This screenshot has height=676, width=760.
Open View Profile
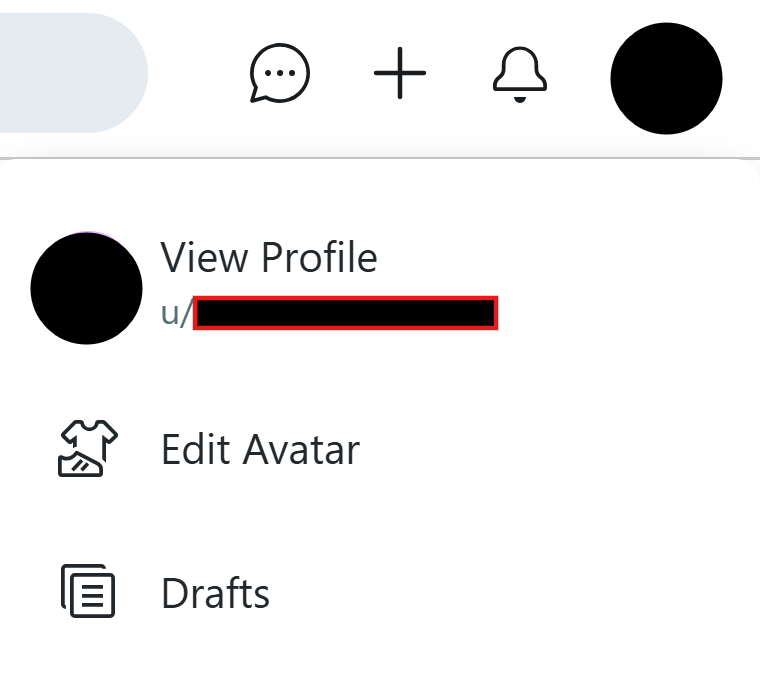269,258
